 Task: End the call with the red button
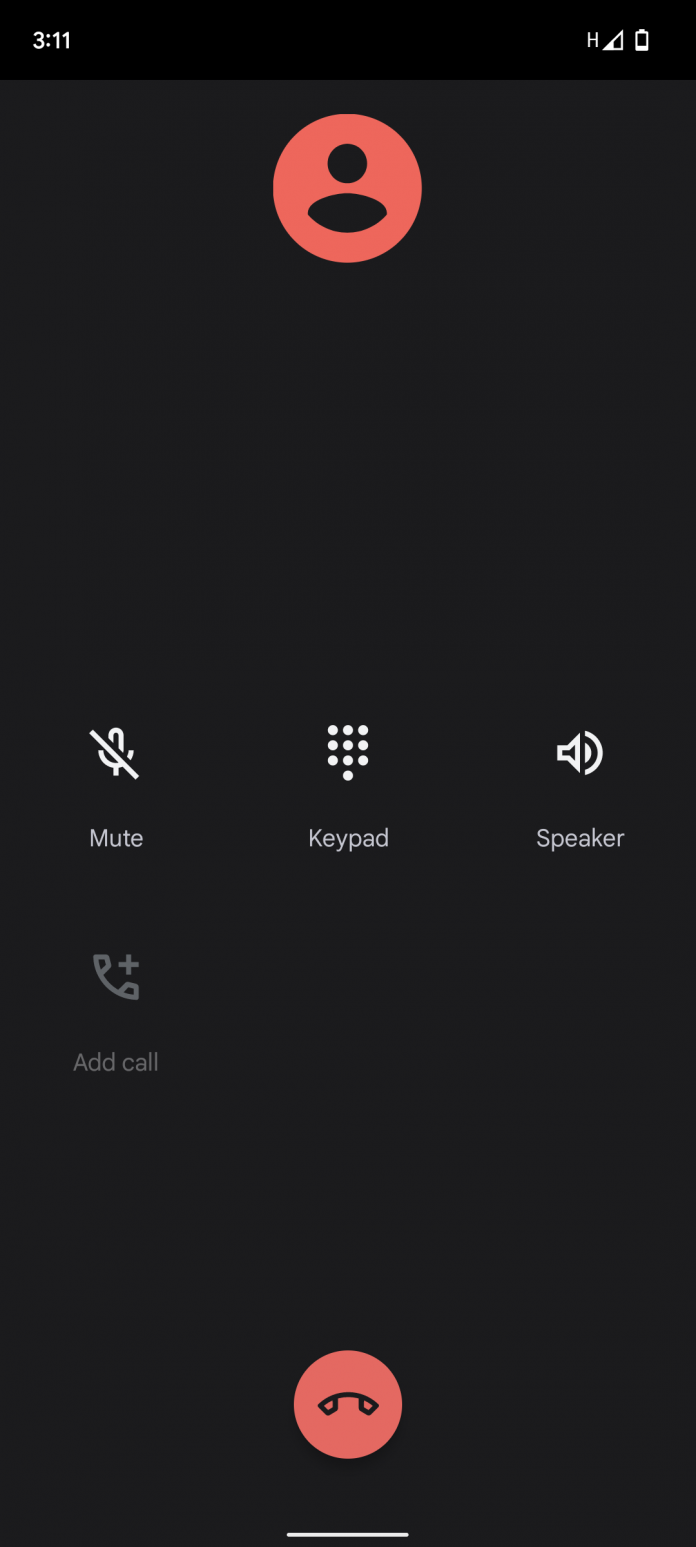[348, 1404]
